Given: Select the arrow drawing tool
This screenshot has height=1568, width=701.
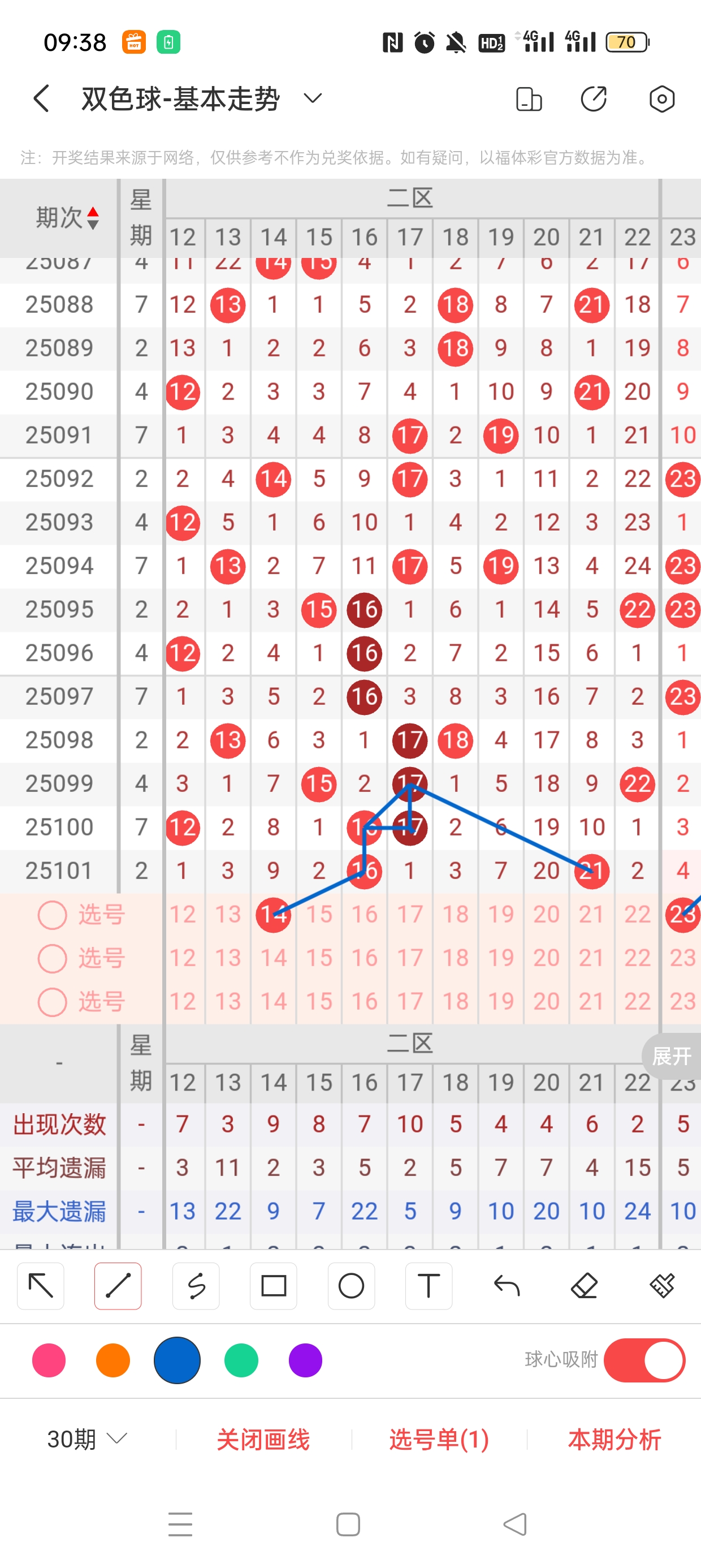Looking at the screenshot, I should 41,1286.
